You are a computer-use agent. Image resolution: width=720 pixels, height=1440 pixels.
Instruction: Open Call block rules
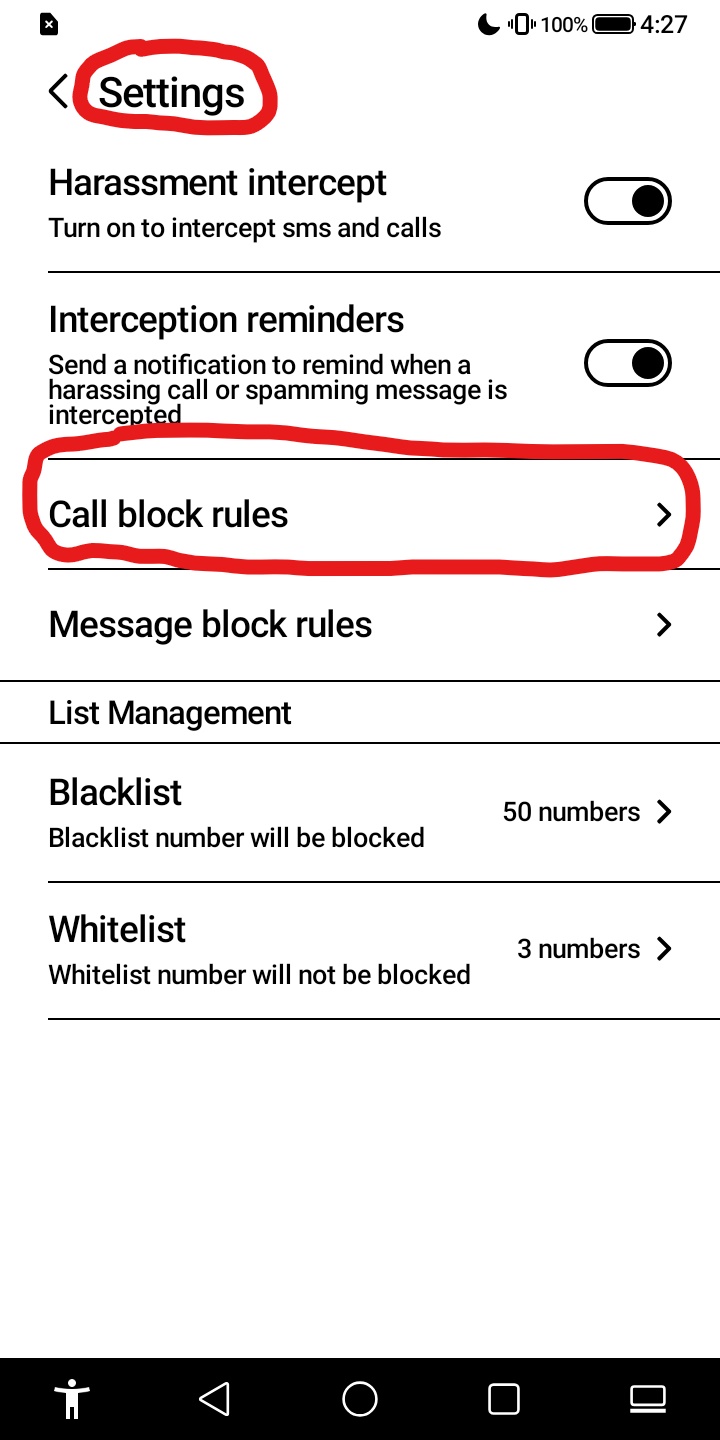[360, 515]
